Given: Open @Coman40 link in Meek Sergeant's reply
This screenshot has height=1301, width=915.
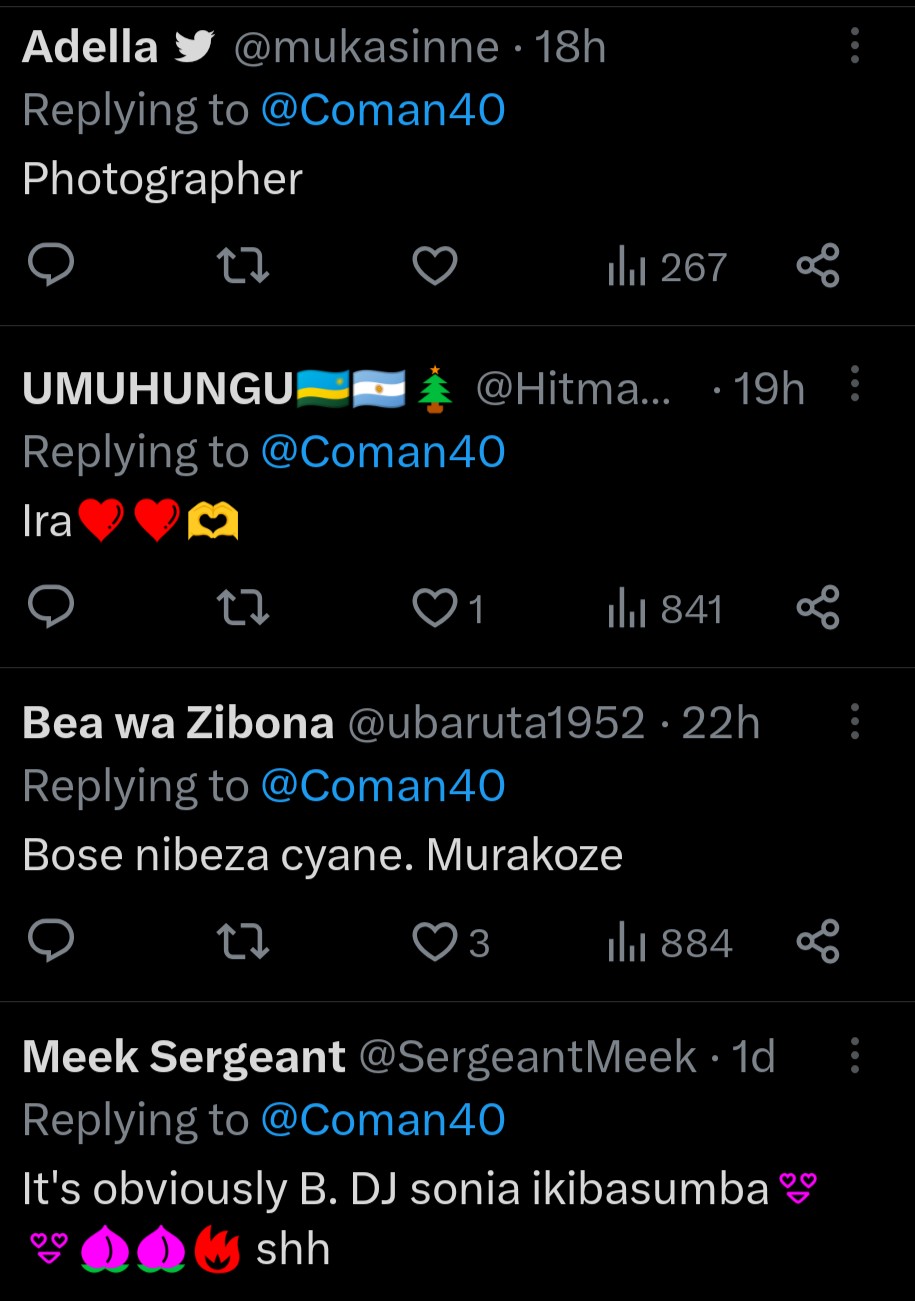Looking at the screenshot, I should tap(382, 1120).
